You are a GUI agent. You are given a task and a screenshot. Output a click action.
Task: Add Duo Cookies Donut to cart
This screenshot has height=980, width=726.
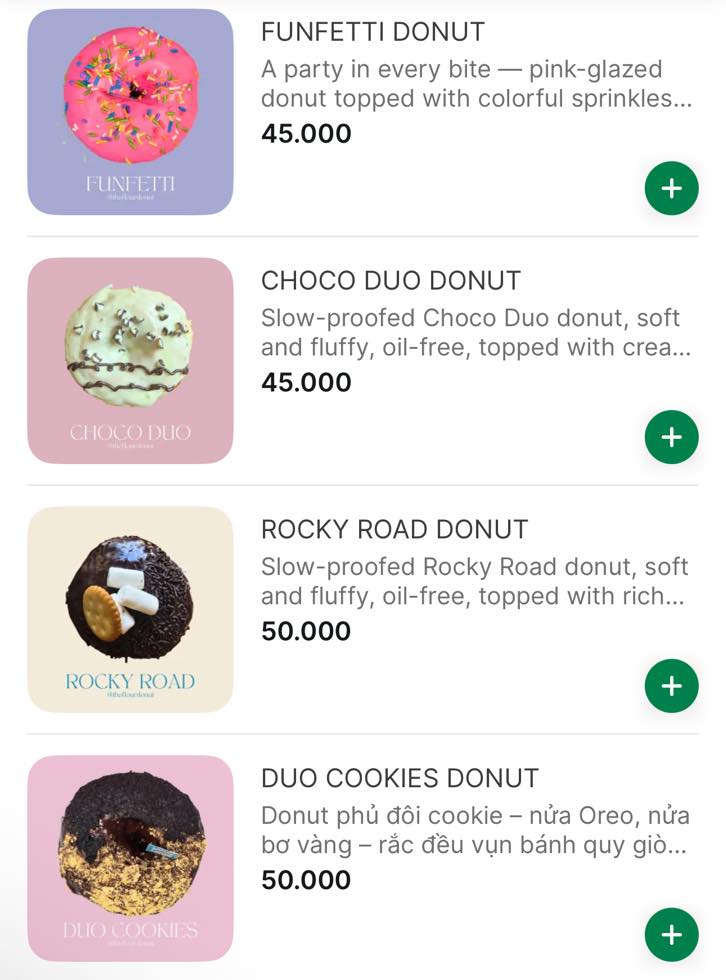click(x=671, y=935)
